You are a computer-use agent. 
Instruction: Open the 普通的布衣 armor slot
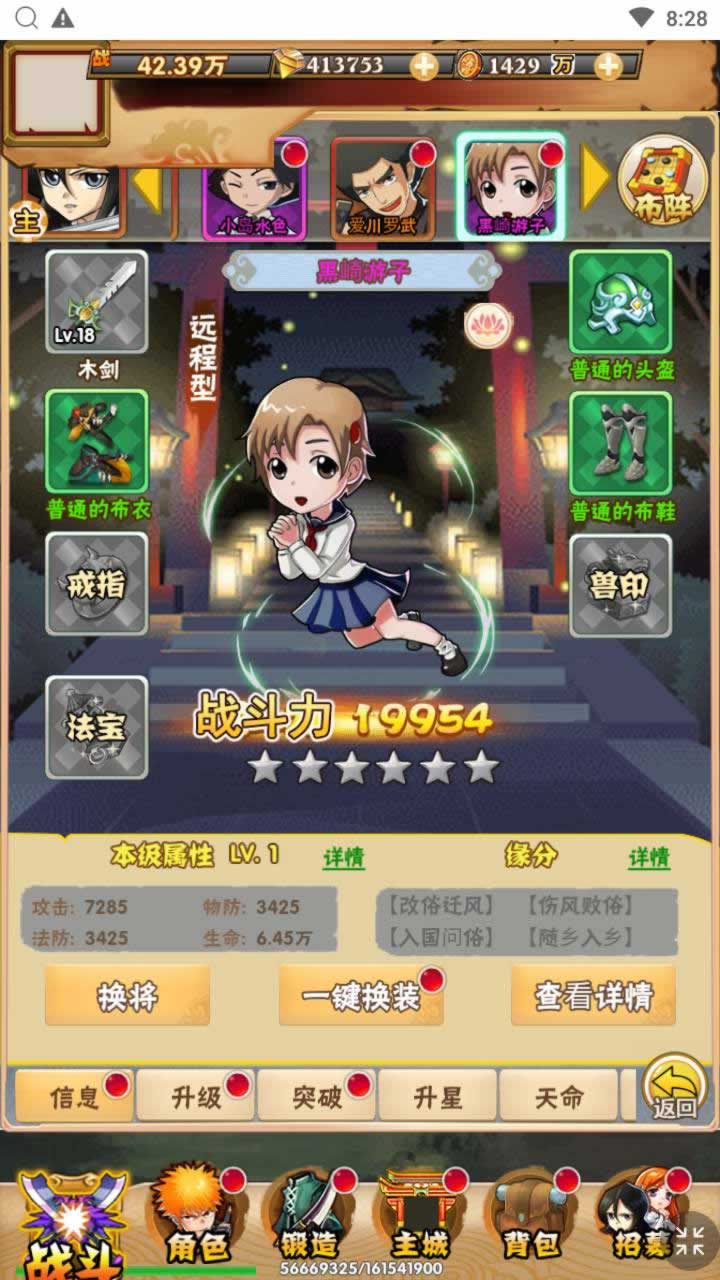[97, 442]
